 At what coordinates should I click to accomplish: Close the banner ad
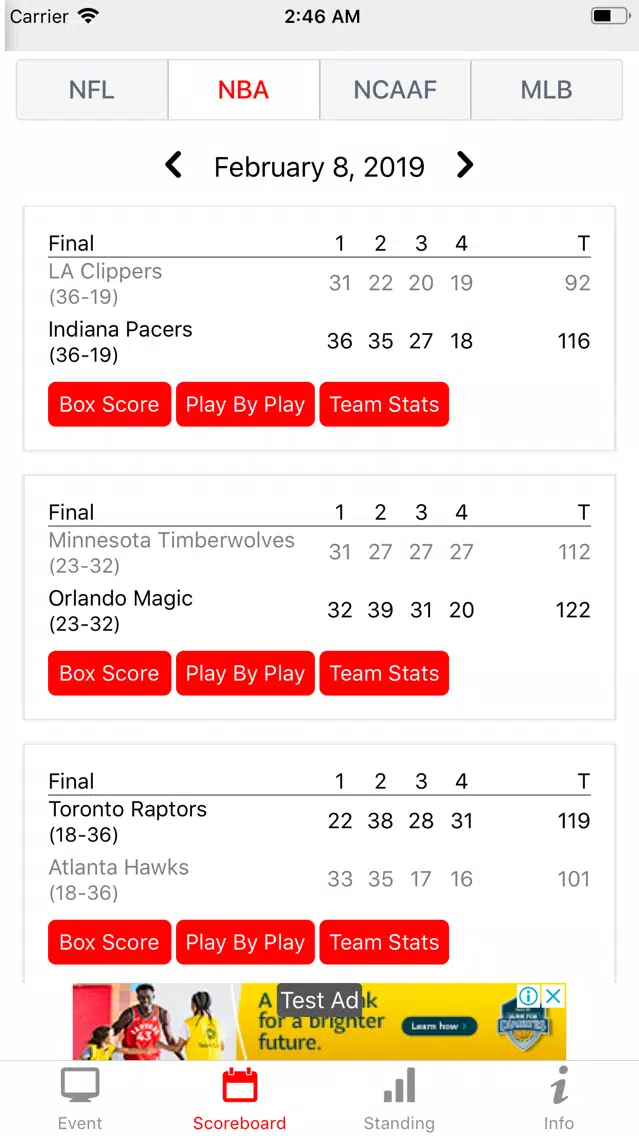click(x=554, y=996)
